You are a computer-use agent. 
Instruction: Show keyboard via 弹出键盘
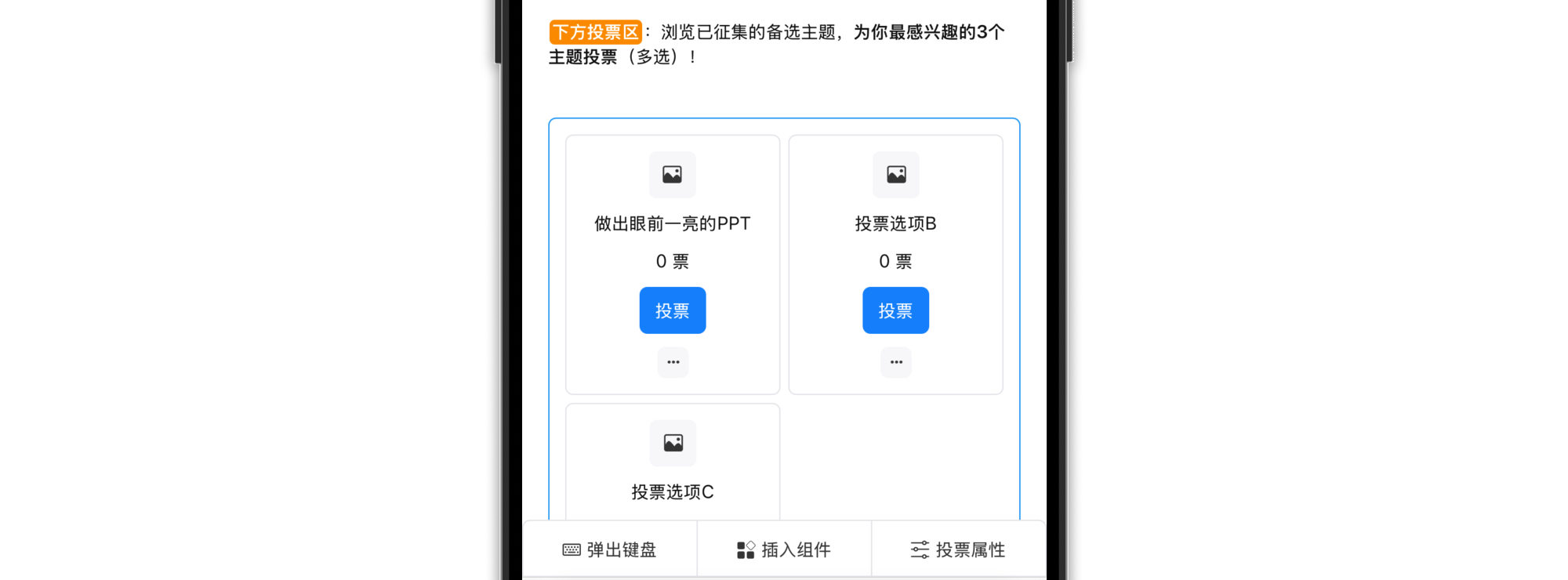pyautogui.click(x=610, y=549)
